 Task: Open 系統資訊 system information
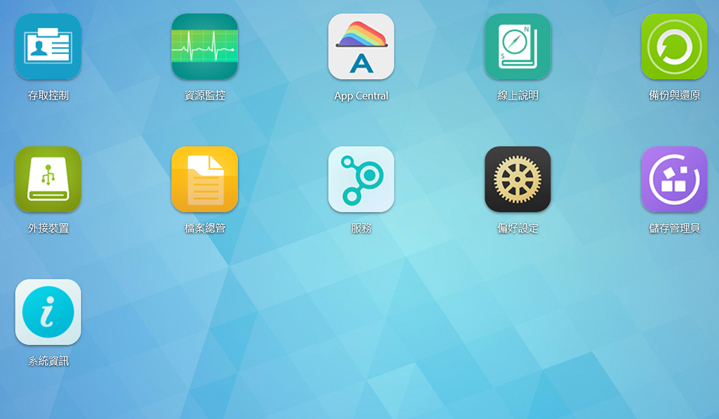click(48, 313)
